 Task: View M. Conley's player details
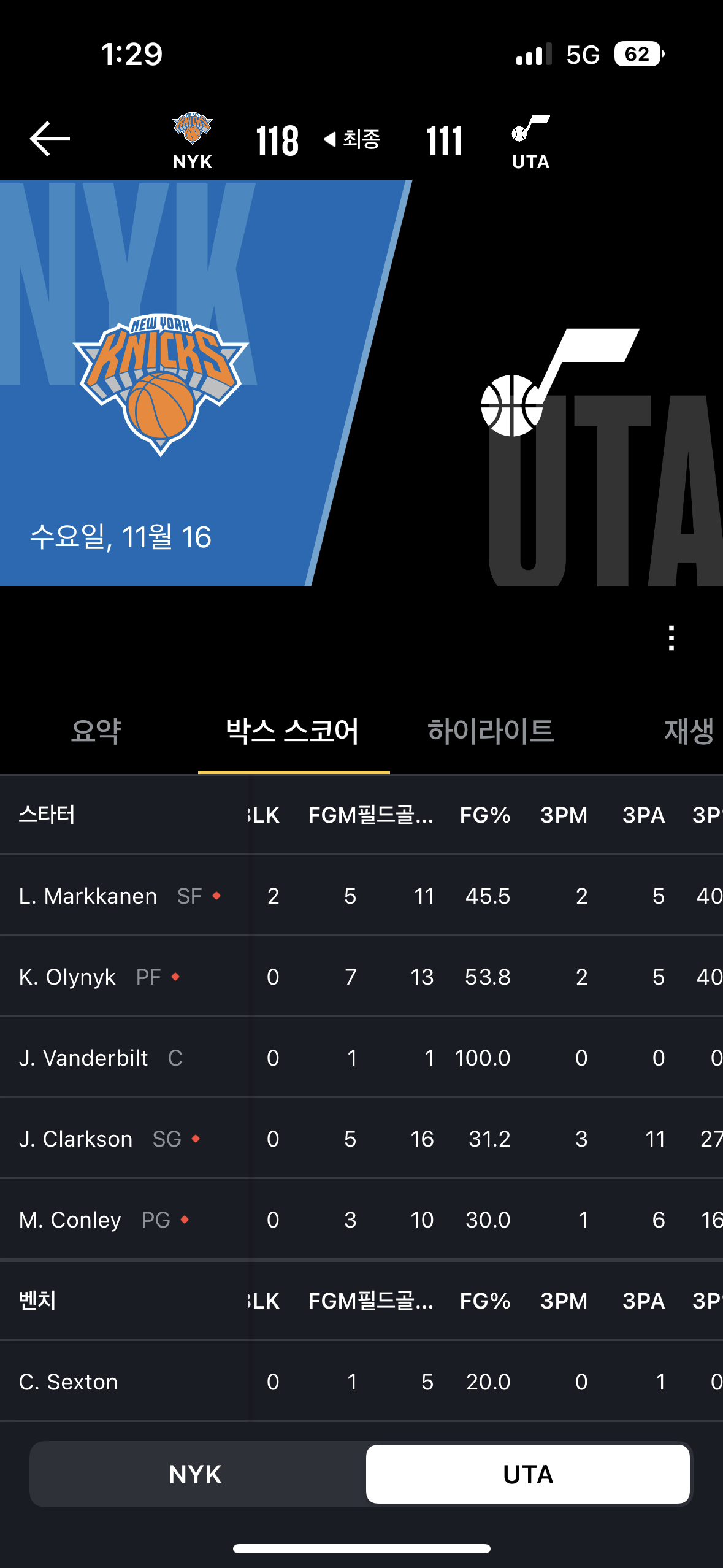362,1220
